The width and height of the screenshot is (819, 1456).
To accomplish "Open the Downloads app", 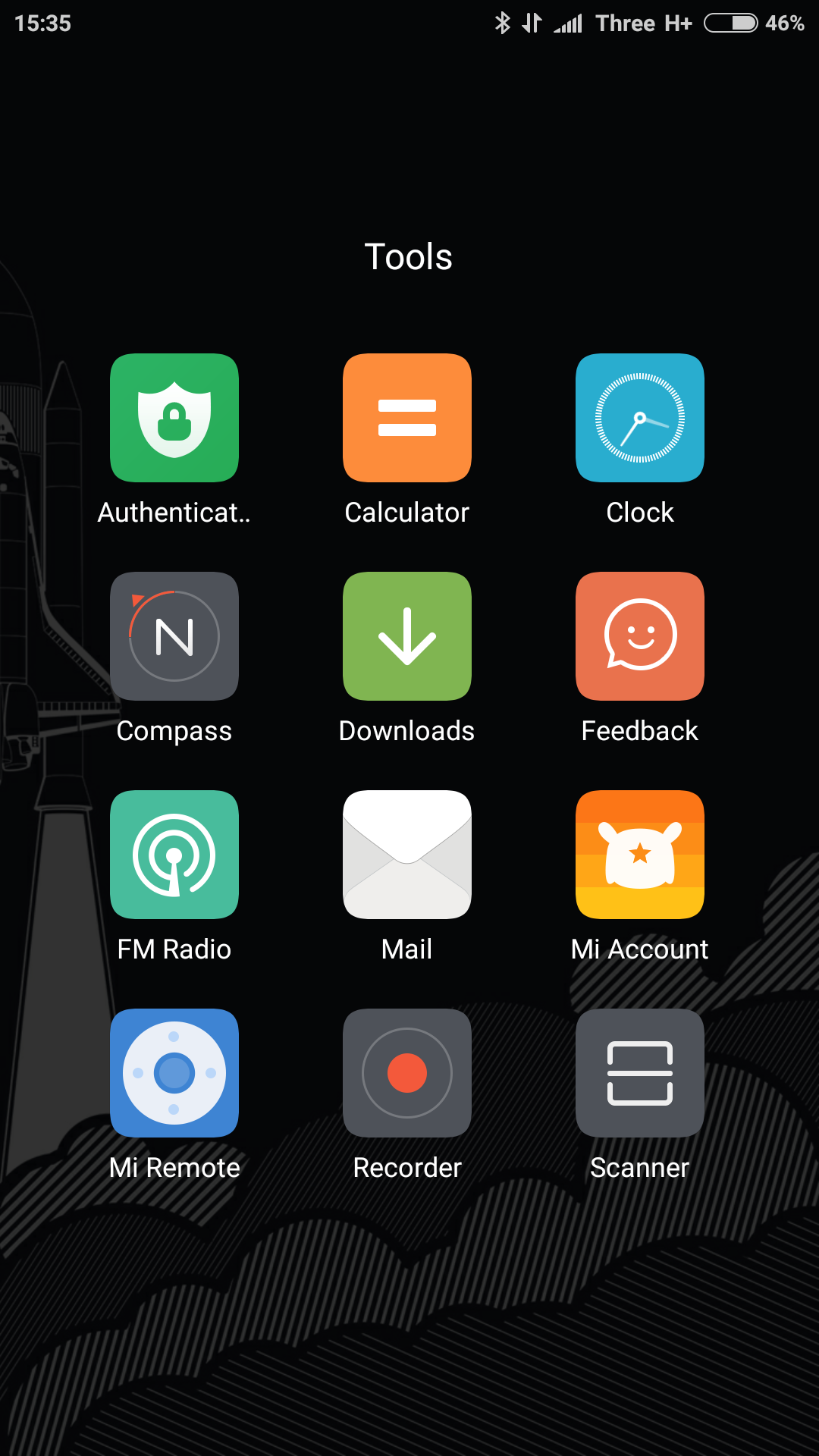I will (x=407, y=636).
